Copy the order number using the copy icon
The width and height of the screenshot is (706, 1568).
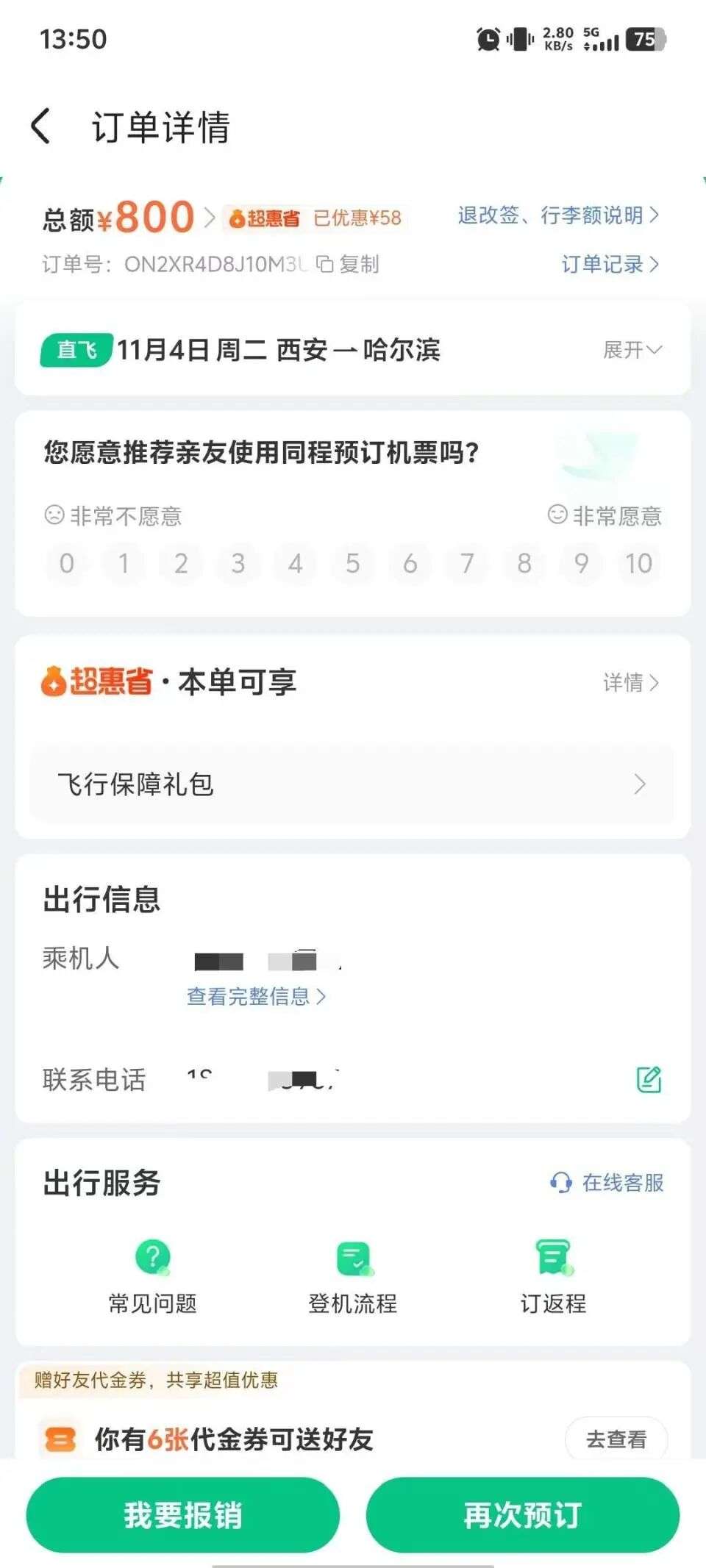coord(327,265)
